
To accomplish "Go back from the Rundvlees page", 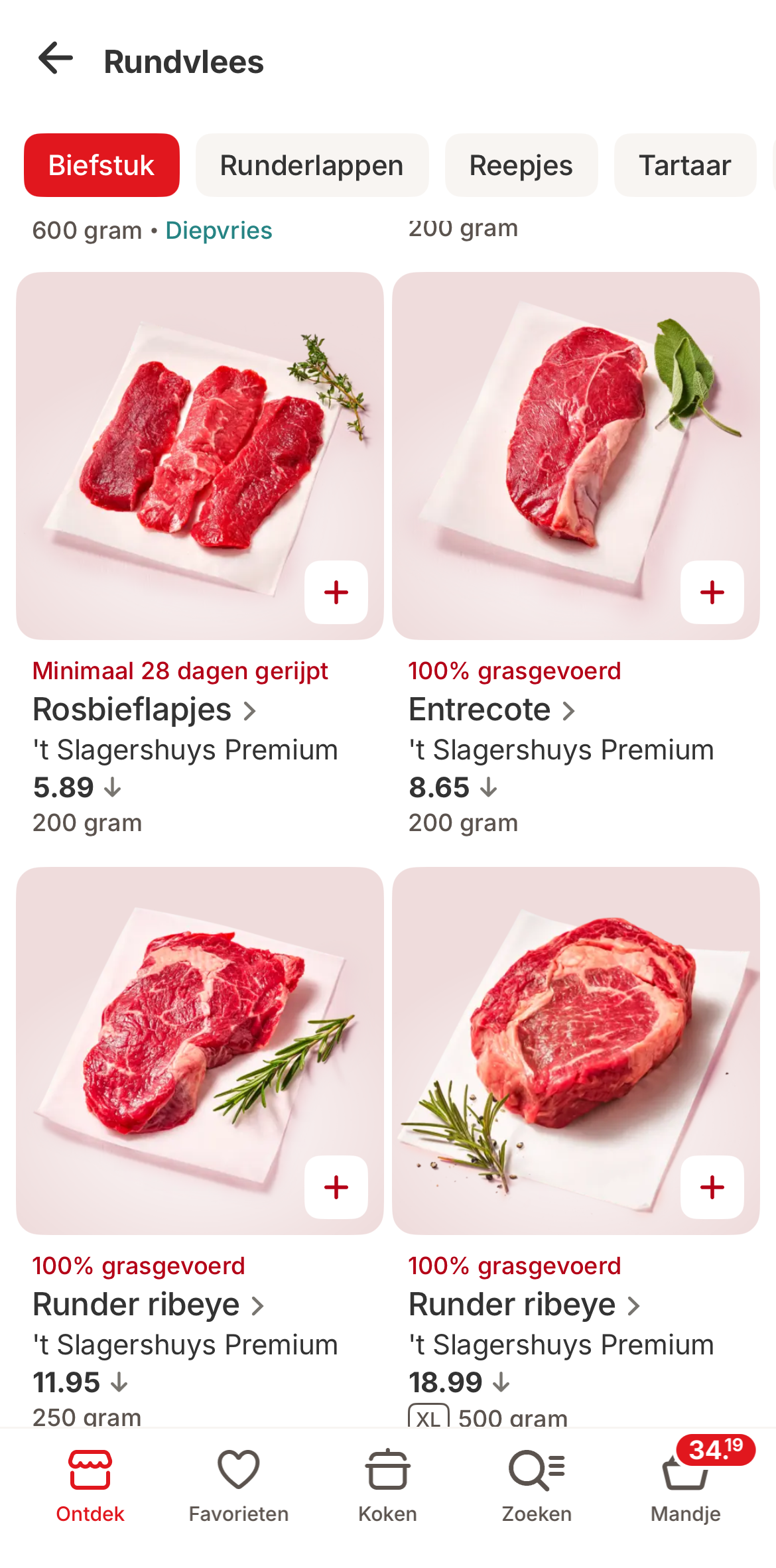I will coord(56,60).
